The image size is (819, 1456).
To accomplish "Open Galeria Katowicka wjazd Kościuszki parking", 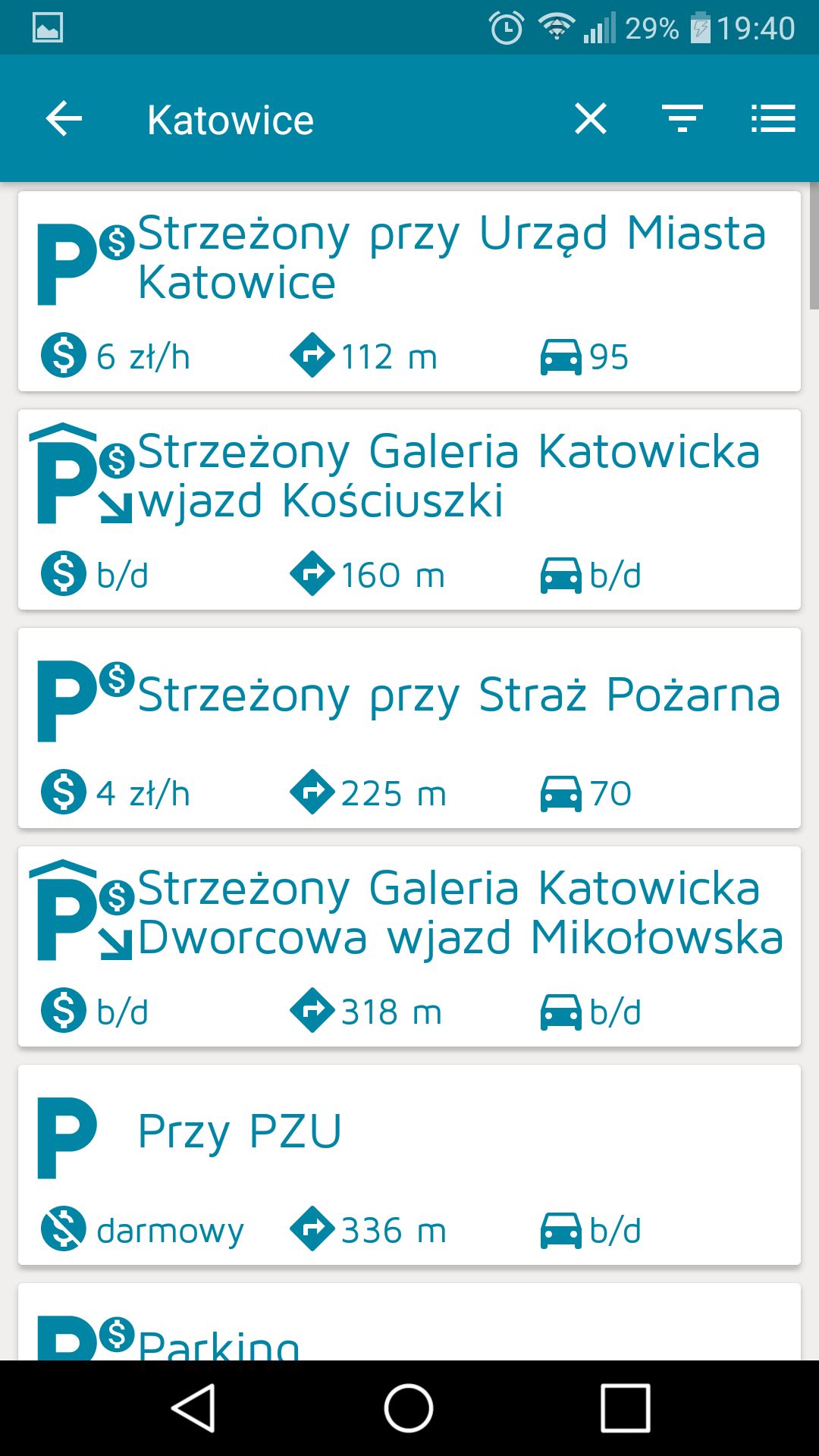I will tap(409, 510).
